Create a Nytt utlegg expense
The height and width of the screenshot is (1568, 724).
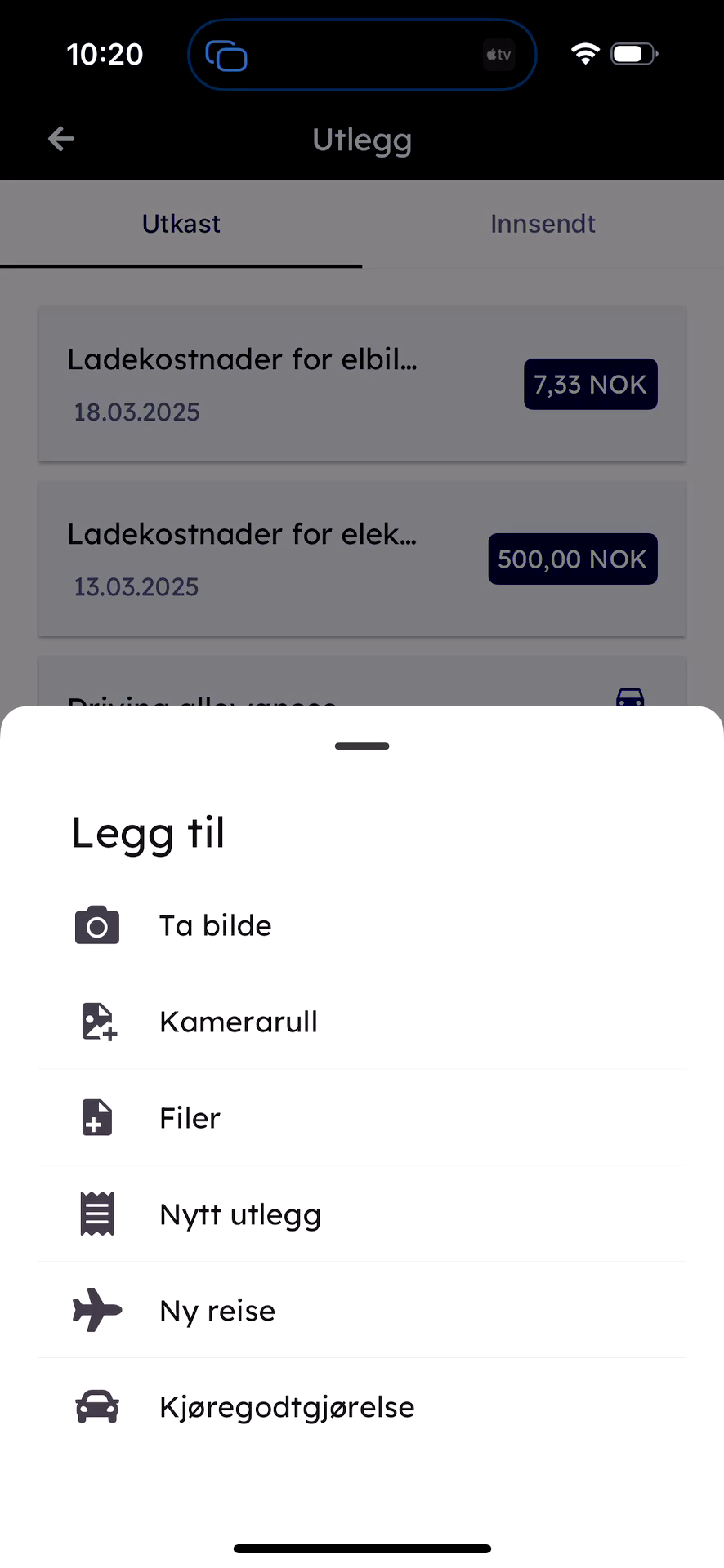click(240, 1214)
